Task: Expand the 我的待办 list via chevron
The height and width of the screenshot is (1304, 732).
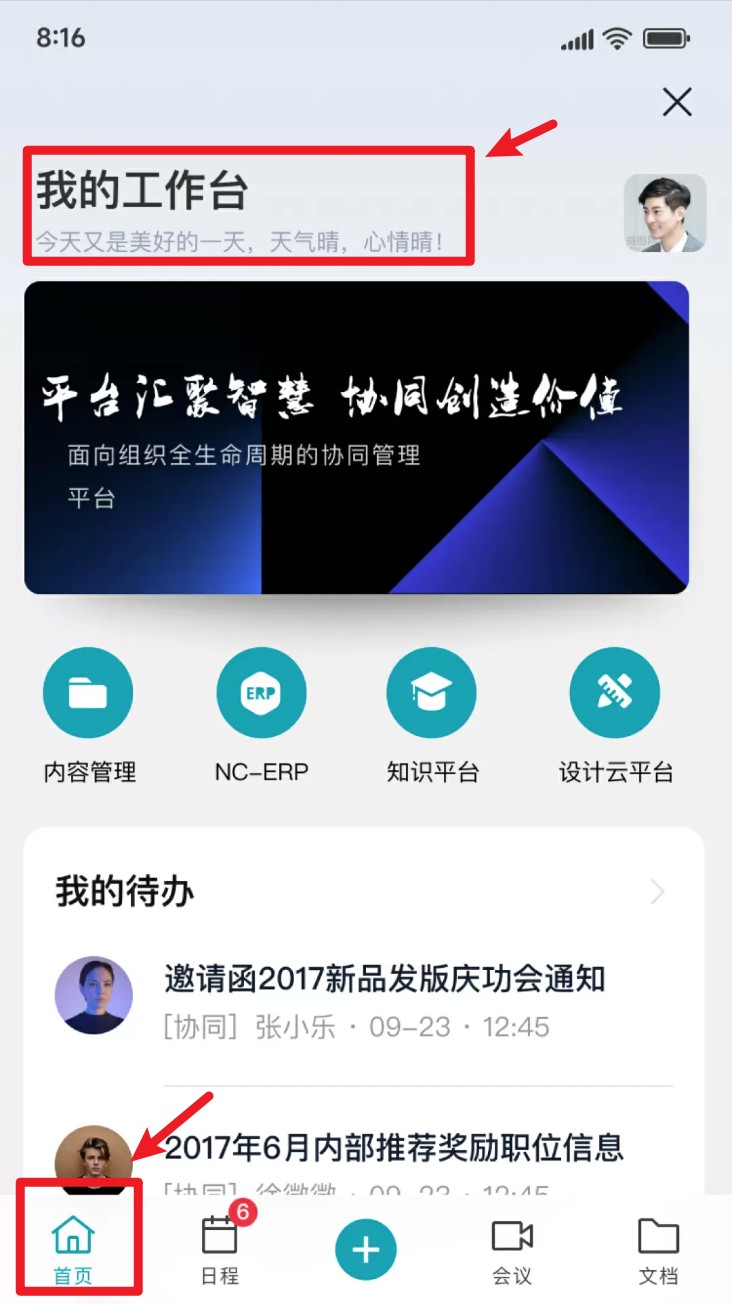Action: point(656,891)
